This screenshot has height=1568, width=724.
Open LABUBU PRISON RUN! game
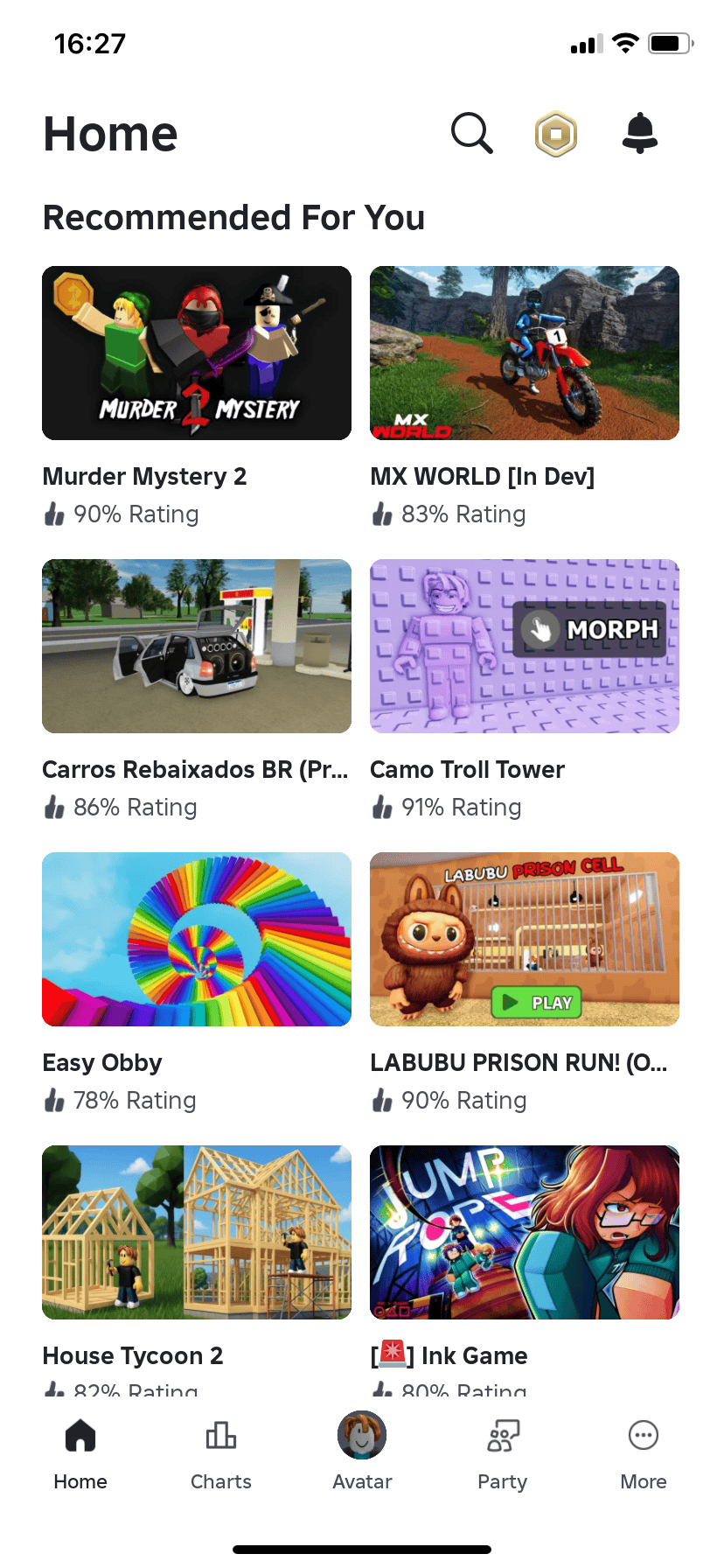pos(525,940)
